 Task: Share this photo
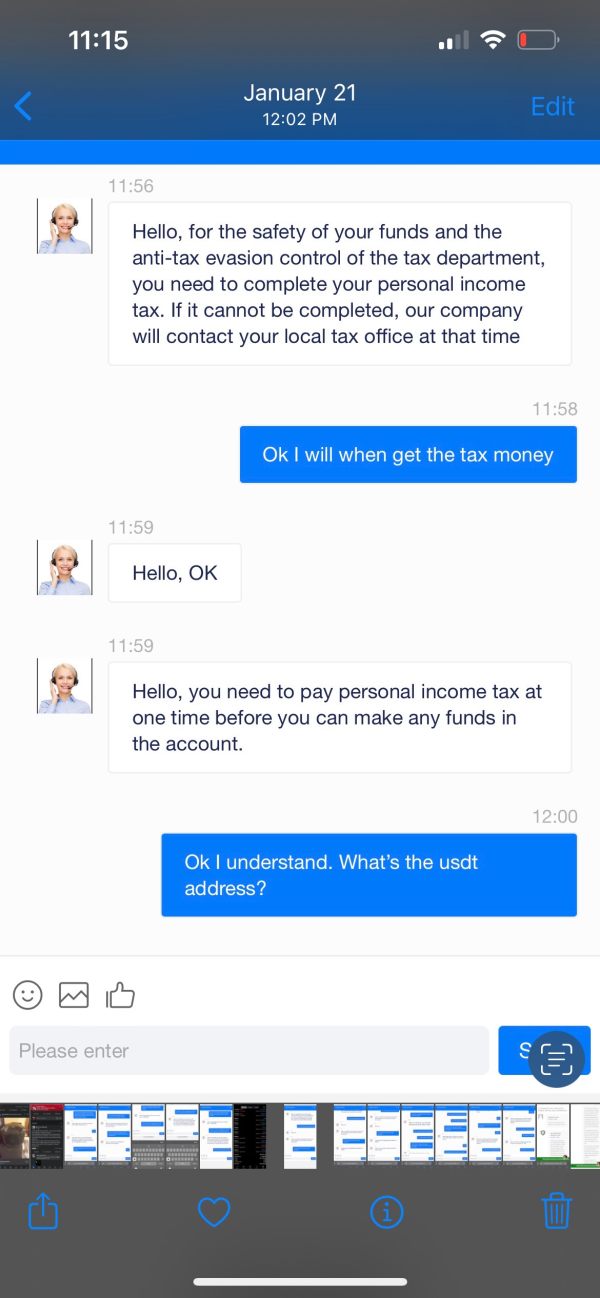click(43, 1212)
